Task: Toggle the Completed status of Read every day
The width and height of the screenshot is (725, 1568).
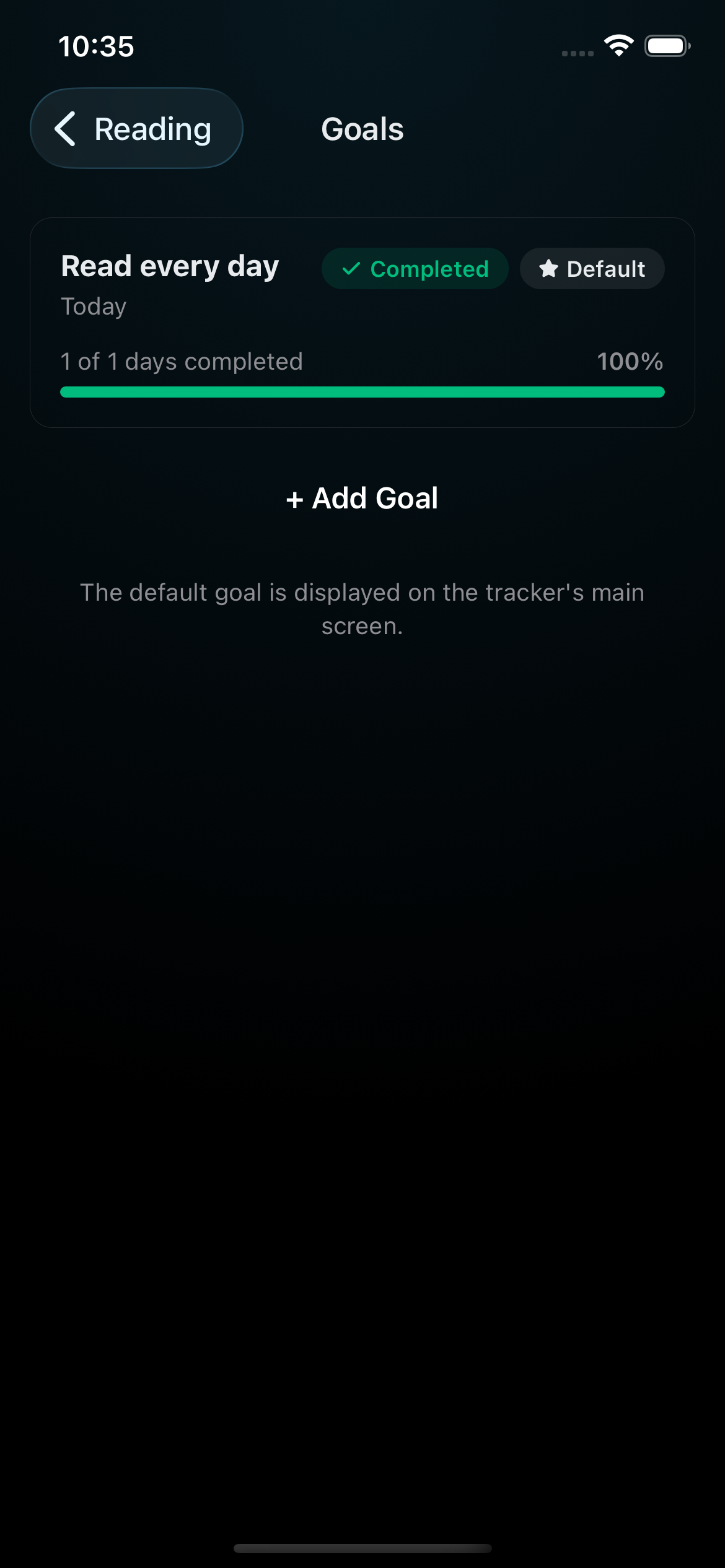Action: point(415,268)
